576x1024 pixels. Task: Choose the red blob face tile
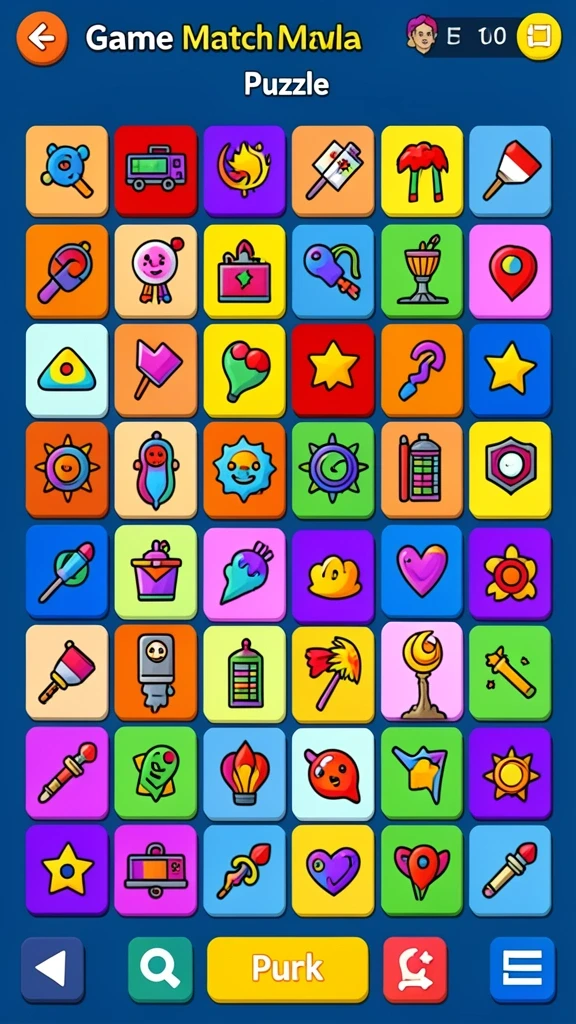[x=333, y=773]
